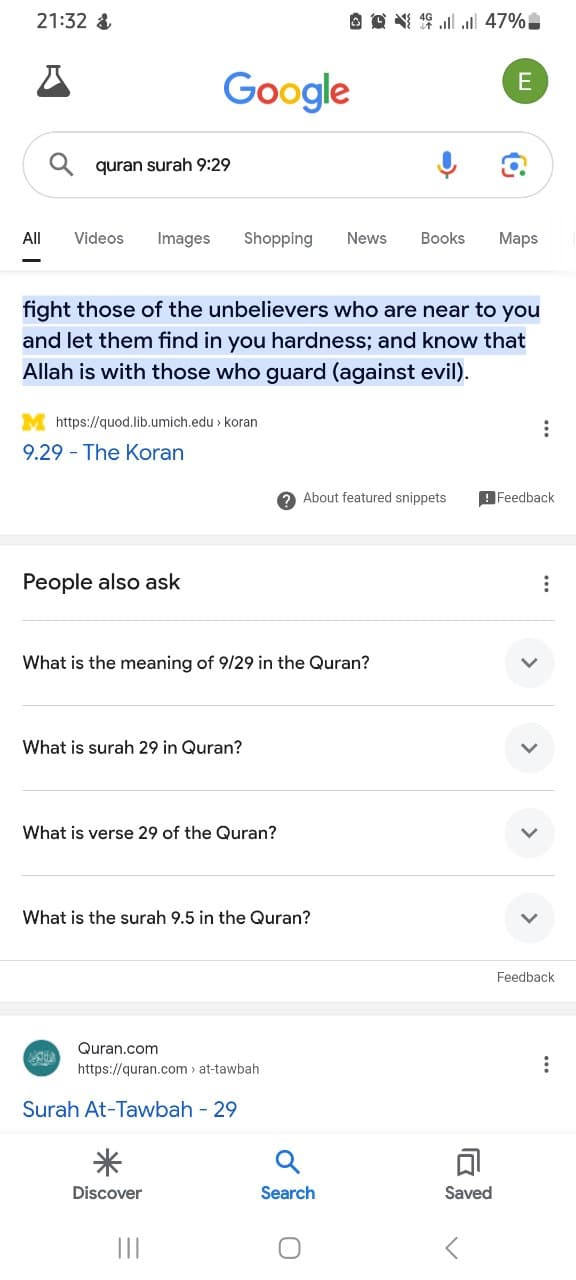The width and height of the screenshot is (576, 1280).
Task: Expand What is verse 29 of the Quran
Action: click(288, 833)
